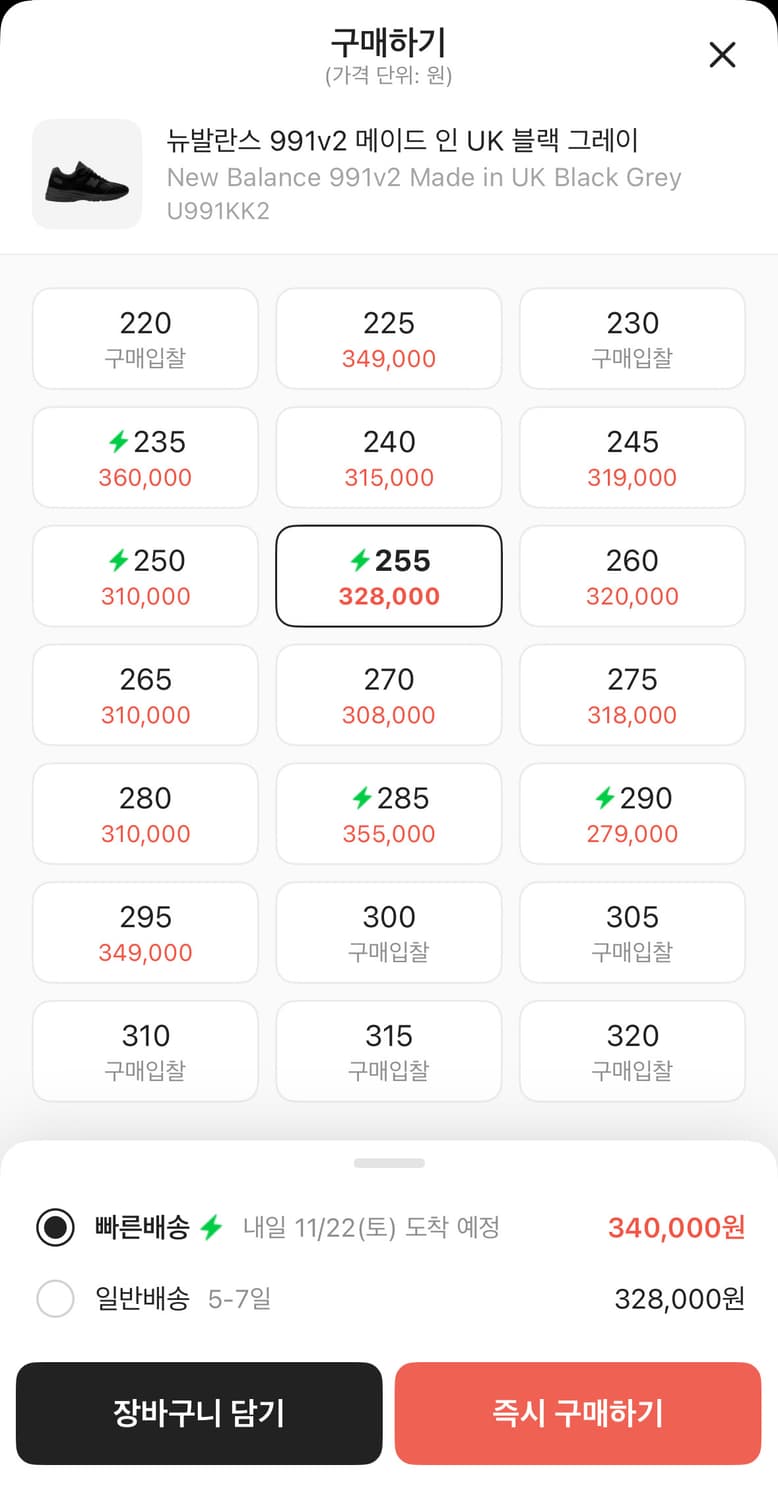Select the 빠른배송 fast shipping option
The width and height of the screenshot is (778, 1500).
click(55, 1228)
